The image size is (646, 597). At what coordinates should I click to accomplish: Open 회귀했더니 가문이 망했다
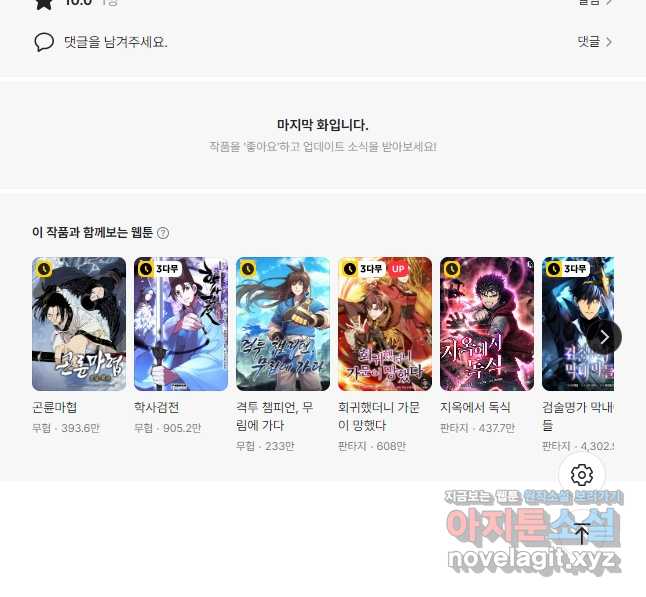coord(385,324)
